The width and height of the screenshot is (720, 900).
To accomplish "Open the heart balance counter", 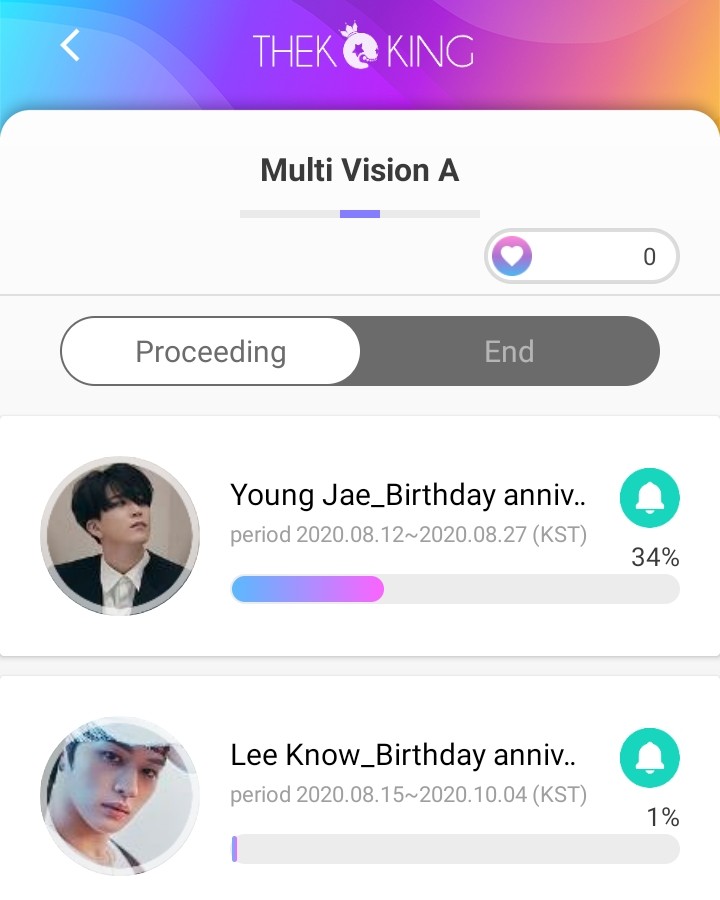I will (581, 257).
